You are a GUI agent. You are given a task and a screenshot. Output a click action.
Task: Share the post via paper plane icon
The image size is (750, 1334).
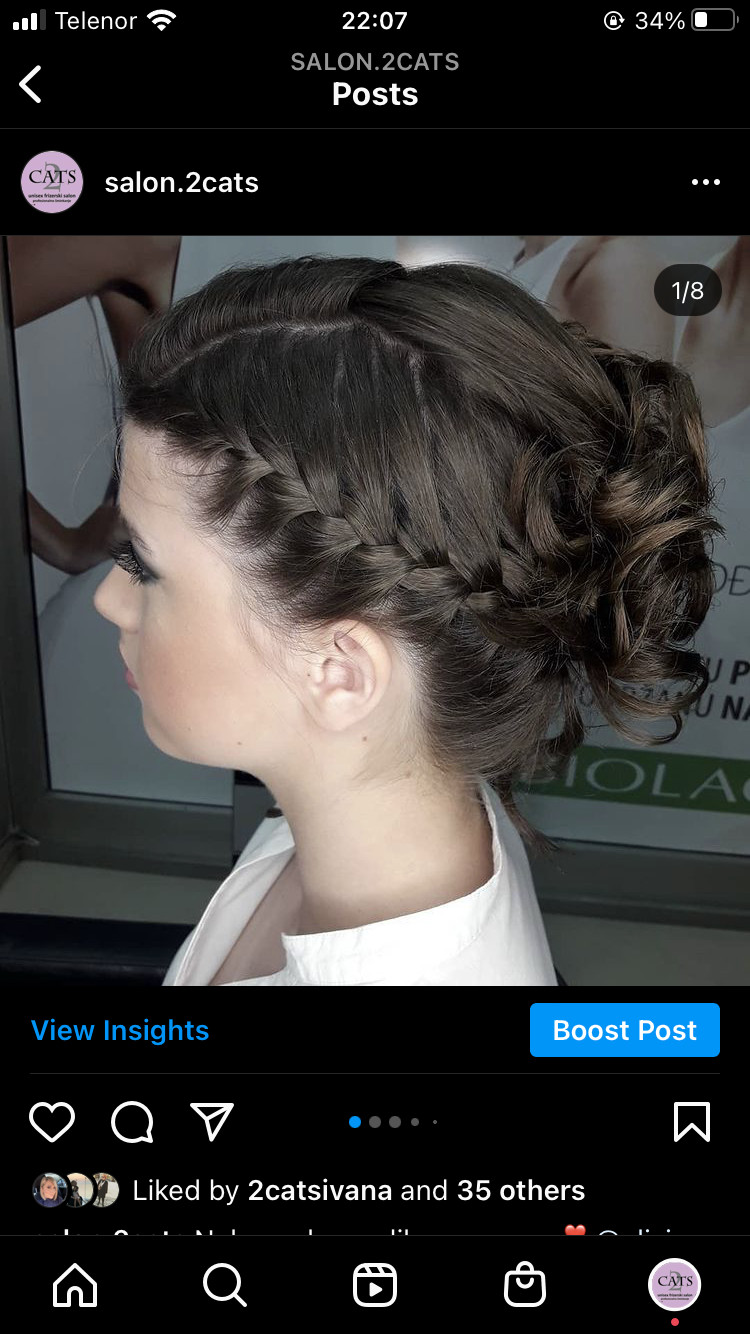[212, 1122]
